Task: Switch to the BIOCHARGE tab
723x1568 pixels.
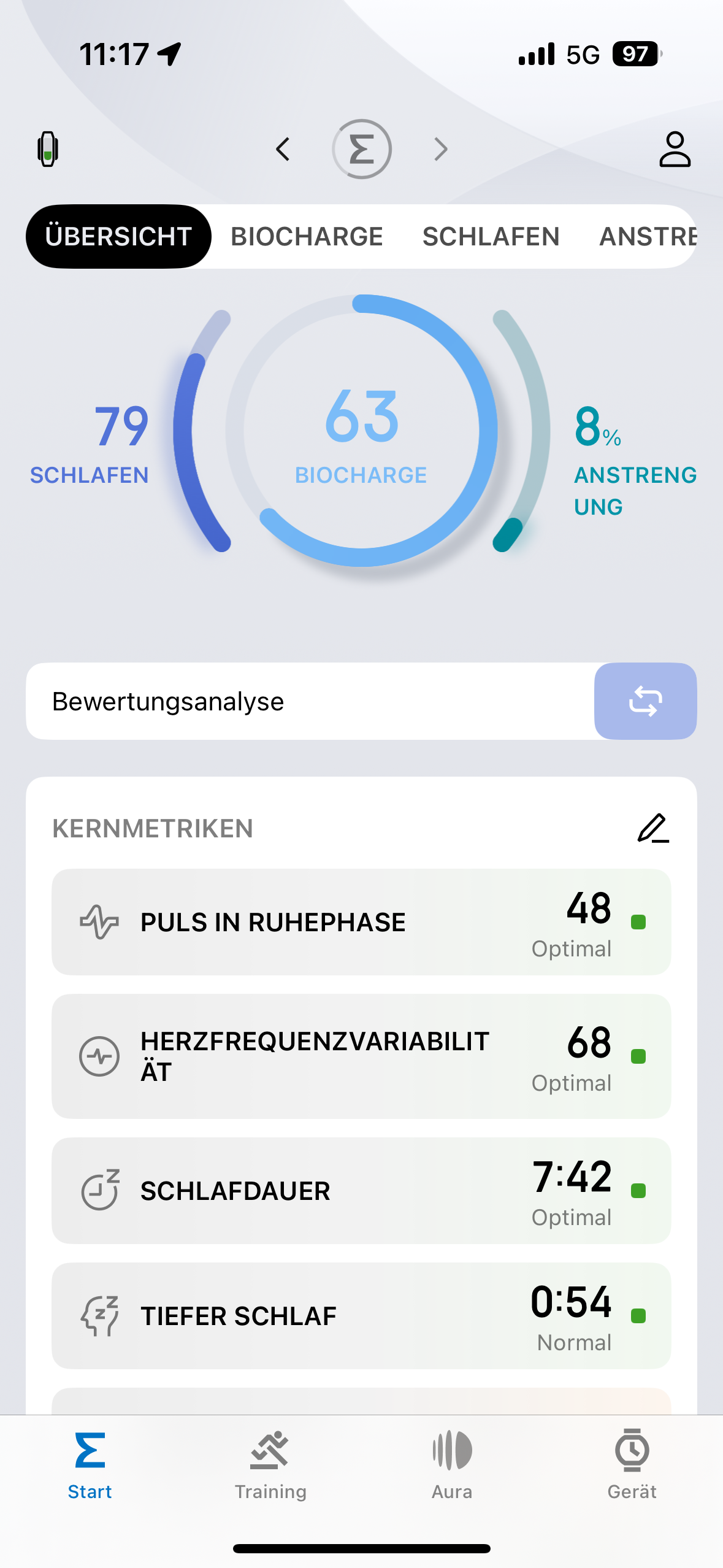Action: tap(307, 237)
